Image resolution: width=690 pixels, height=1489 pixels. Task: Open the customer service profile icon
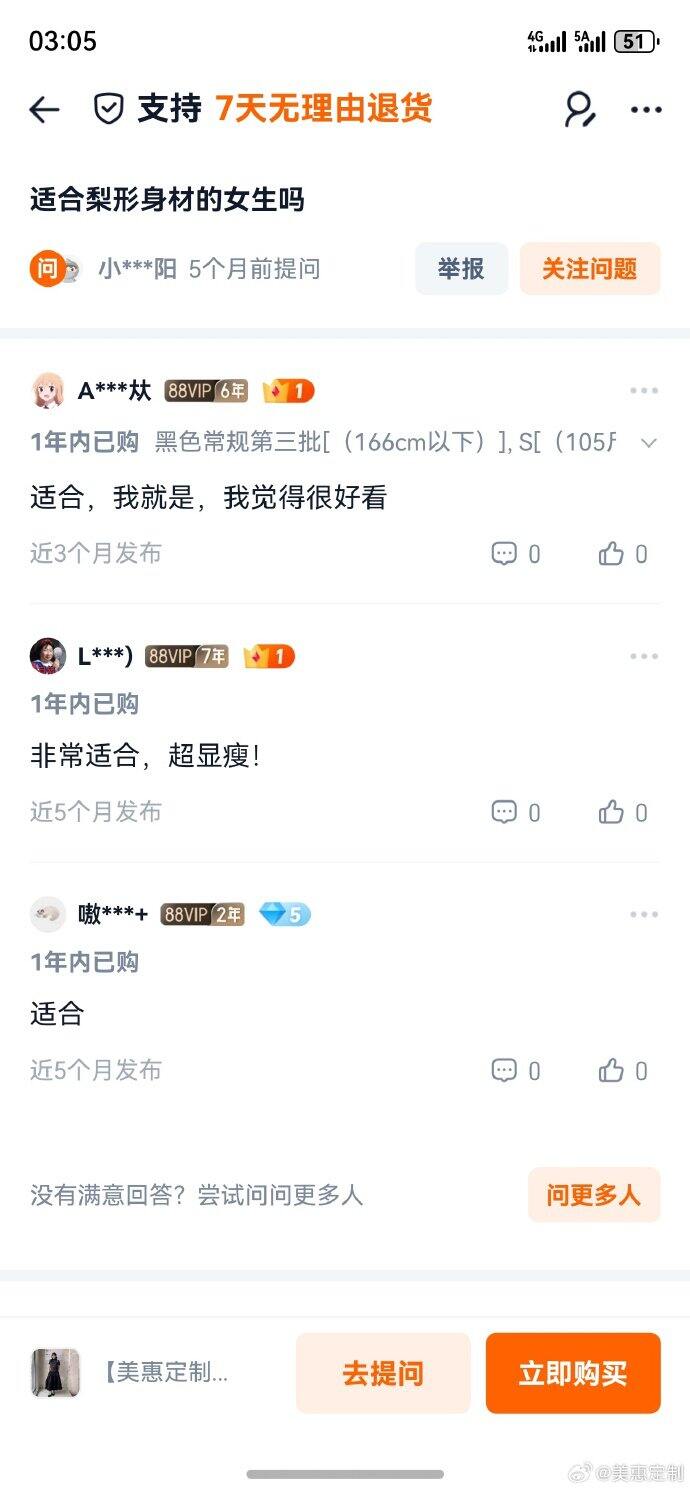579,110
